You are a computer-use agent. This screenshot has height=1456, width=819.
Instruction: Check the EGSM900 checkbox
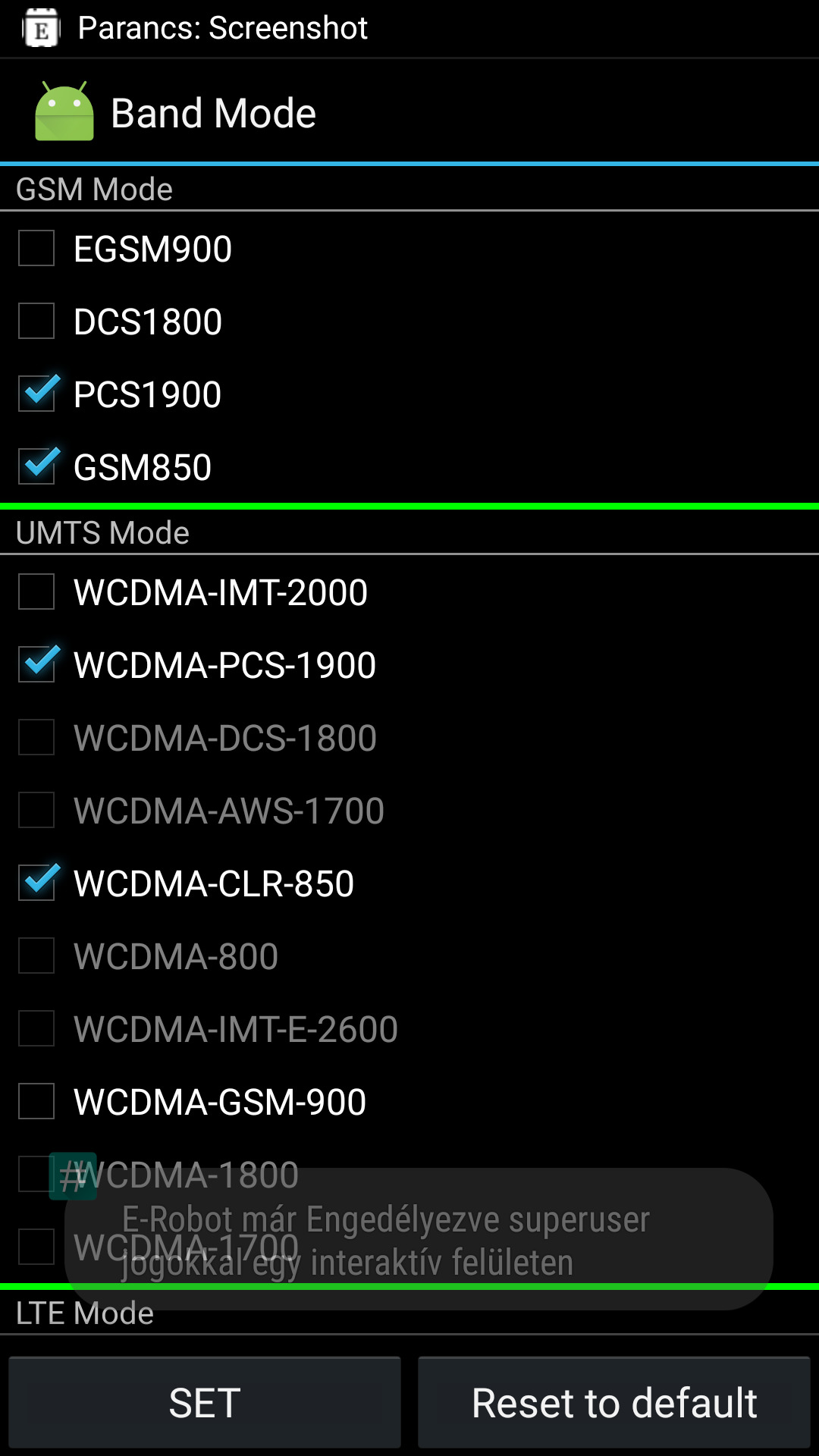click(36, 249)
